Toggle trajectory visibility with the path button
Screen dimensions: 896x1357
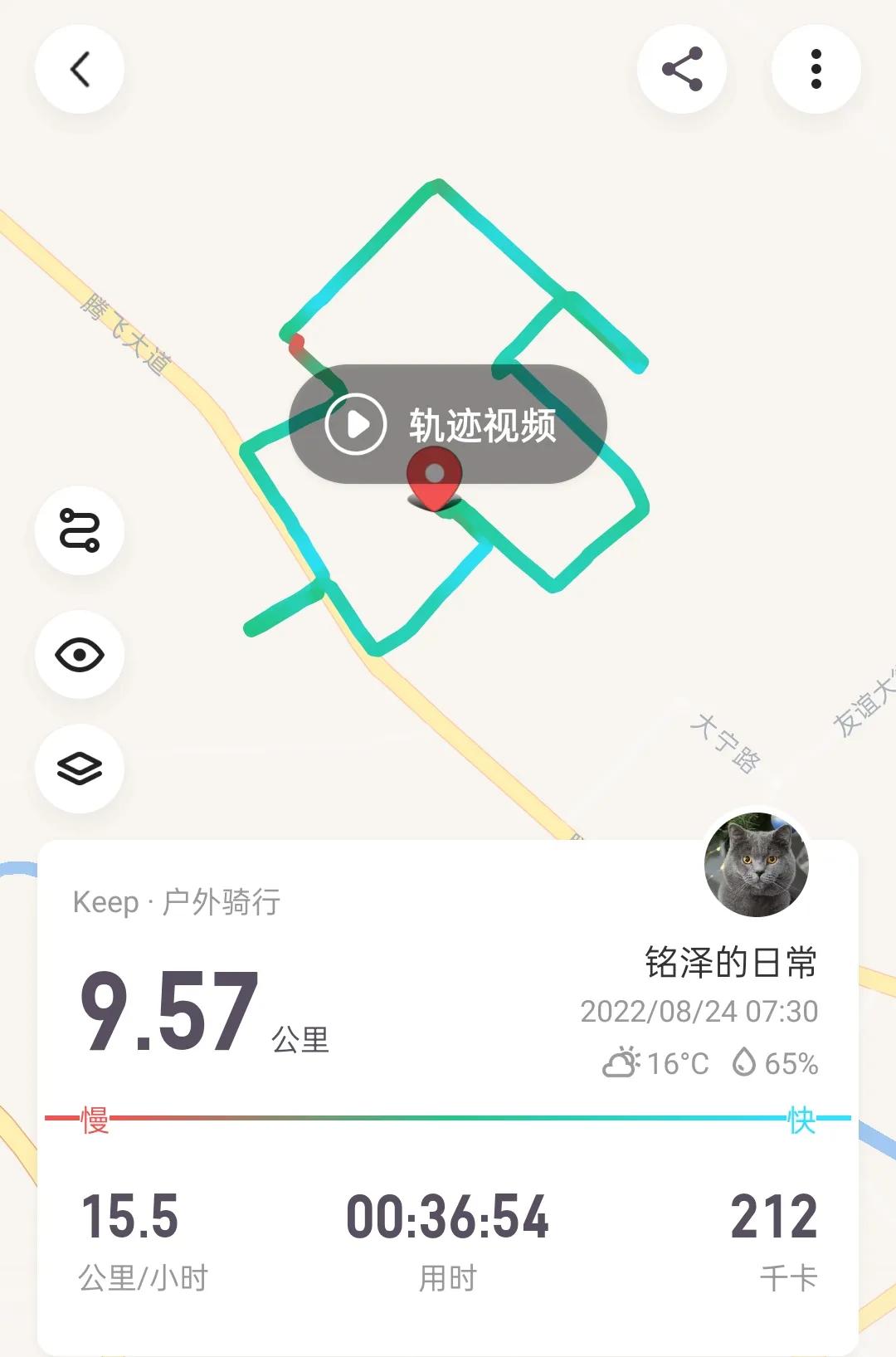click(x=79, y=530)
